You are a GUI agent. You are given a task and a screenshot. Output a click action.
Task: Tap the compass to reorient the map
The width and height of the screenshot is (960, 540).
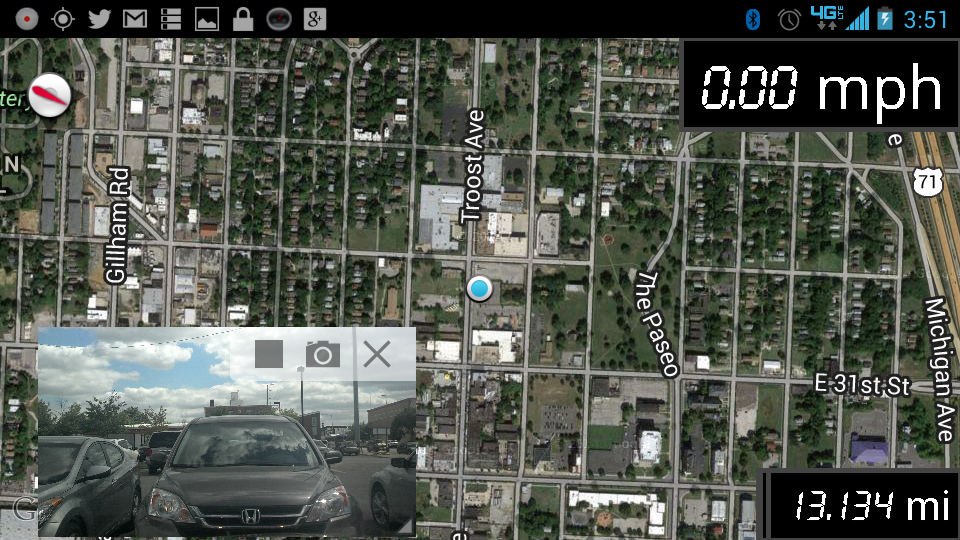pos(50,96)
